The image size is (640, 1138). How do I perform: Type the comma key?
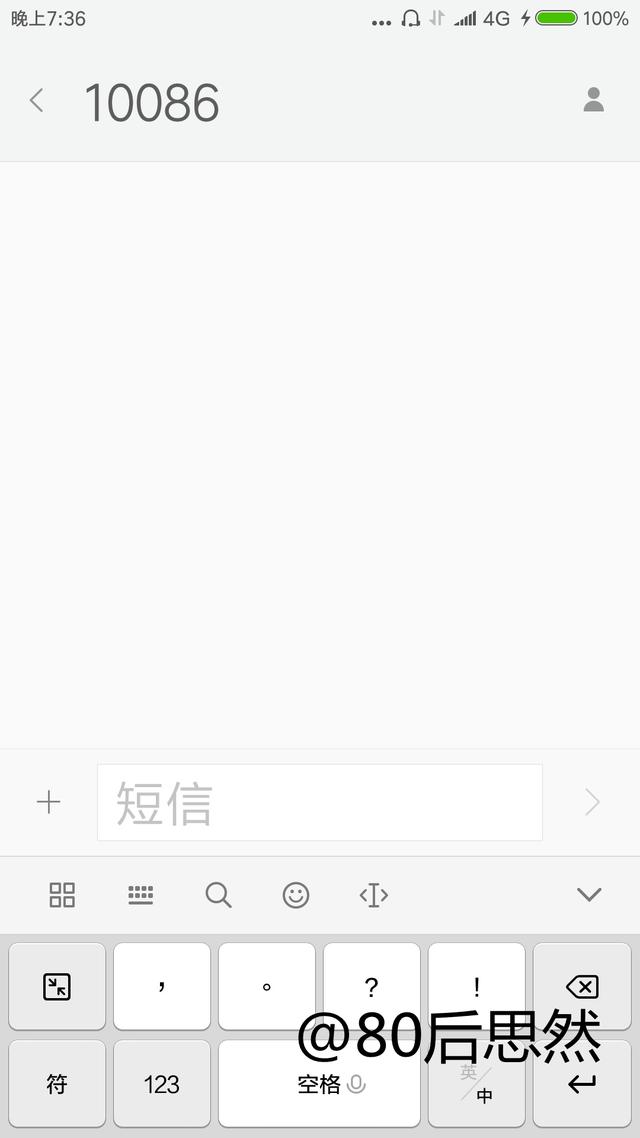[x=162, y=986]
